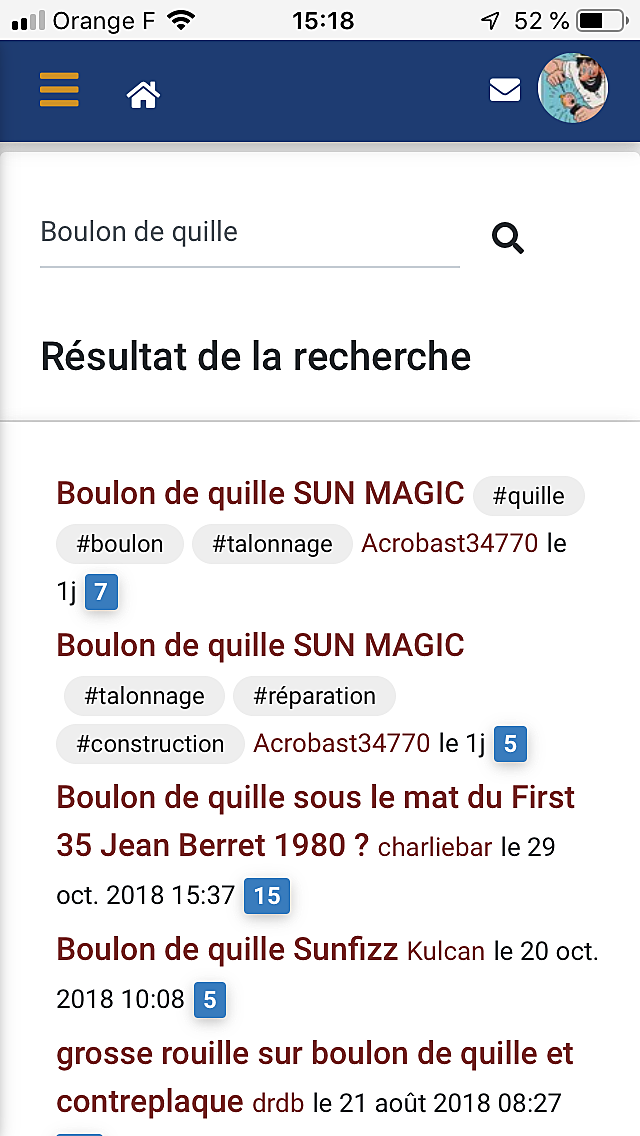Open the First 35 Jean Berret 1980 thread
640x1136 pixels.
(x=316, y=822)
